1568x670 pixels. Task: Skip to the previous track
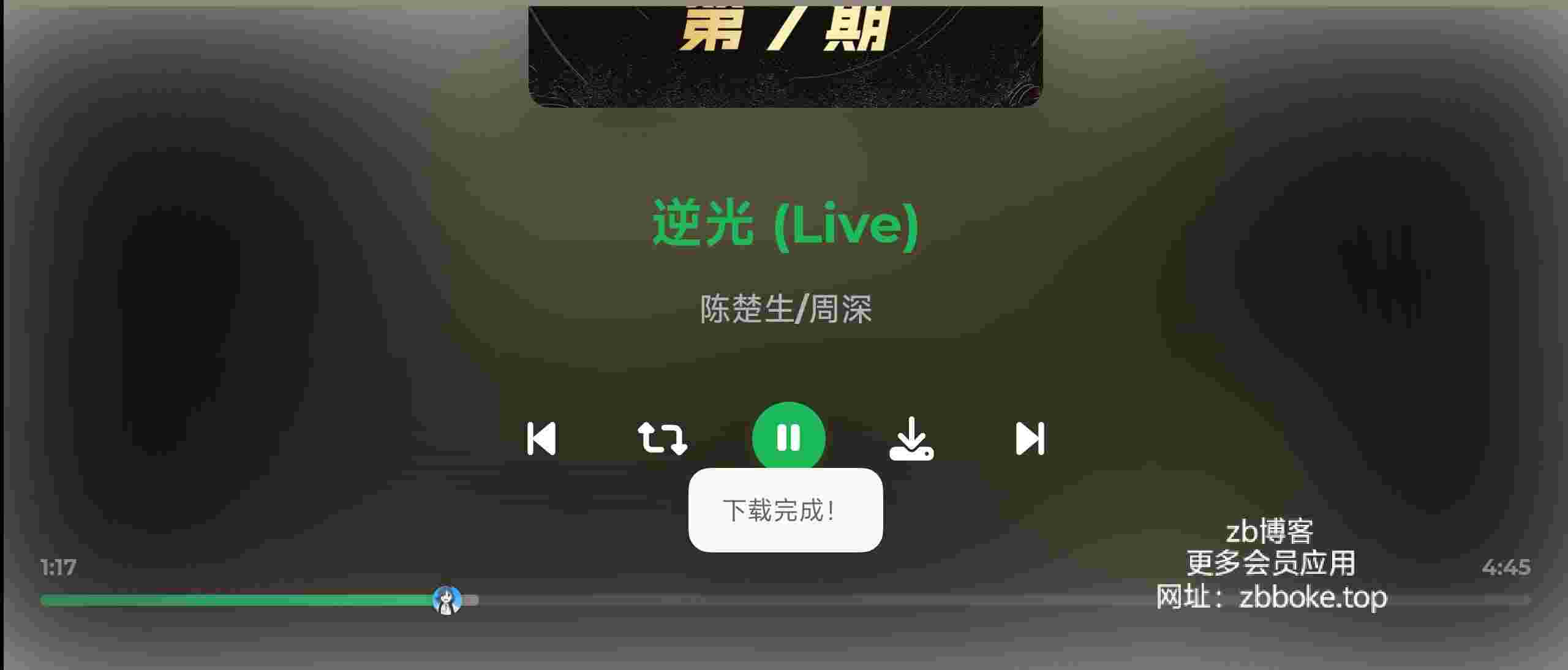[541, 439]
